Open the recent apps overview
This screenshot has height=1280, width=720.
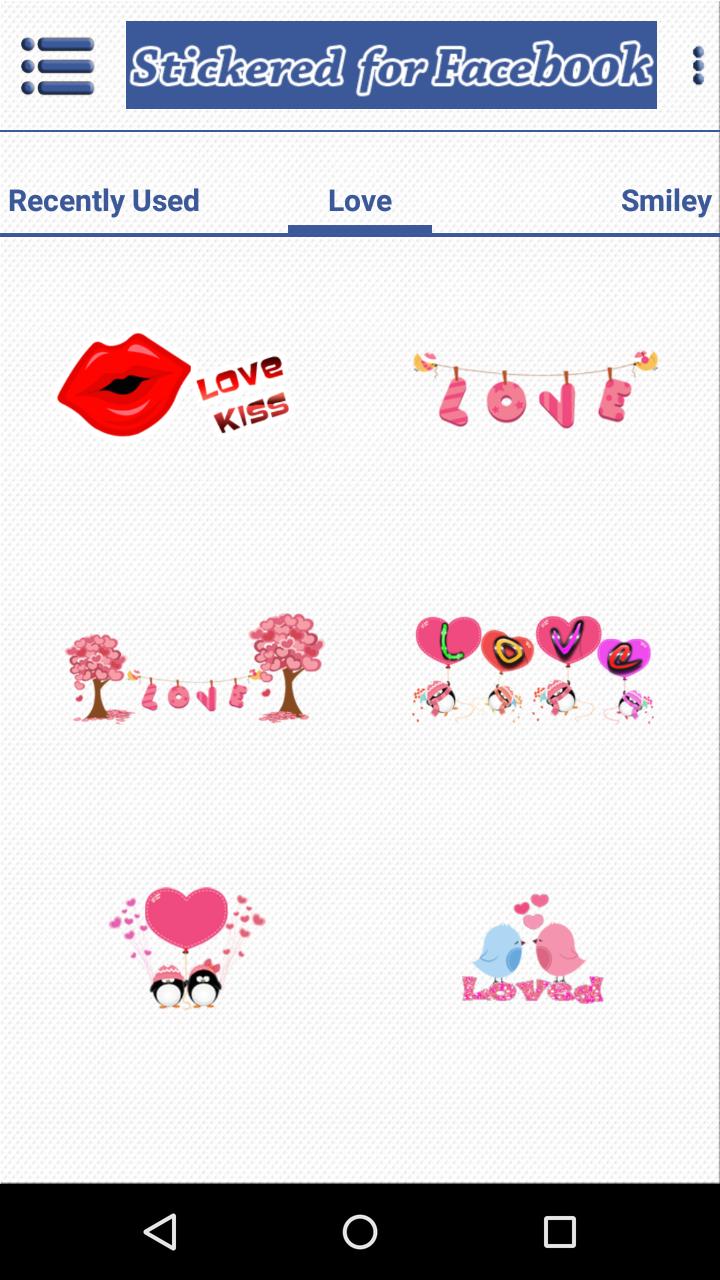click(560, 1232)
